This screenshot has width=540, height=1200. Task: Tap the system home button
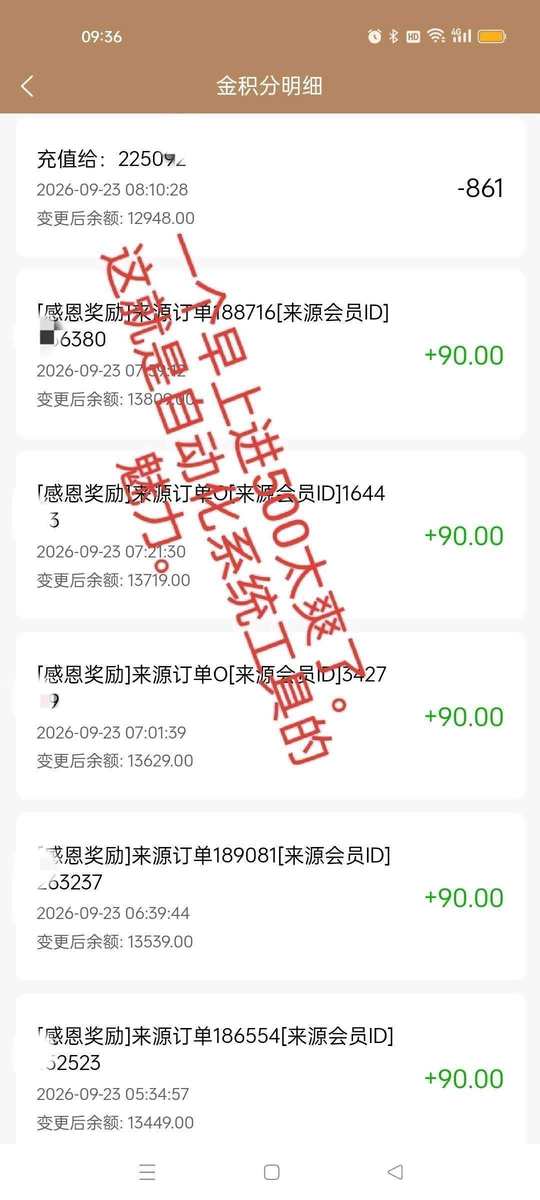tap(271, 1172)
